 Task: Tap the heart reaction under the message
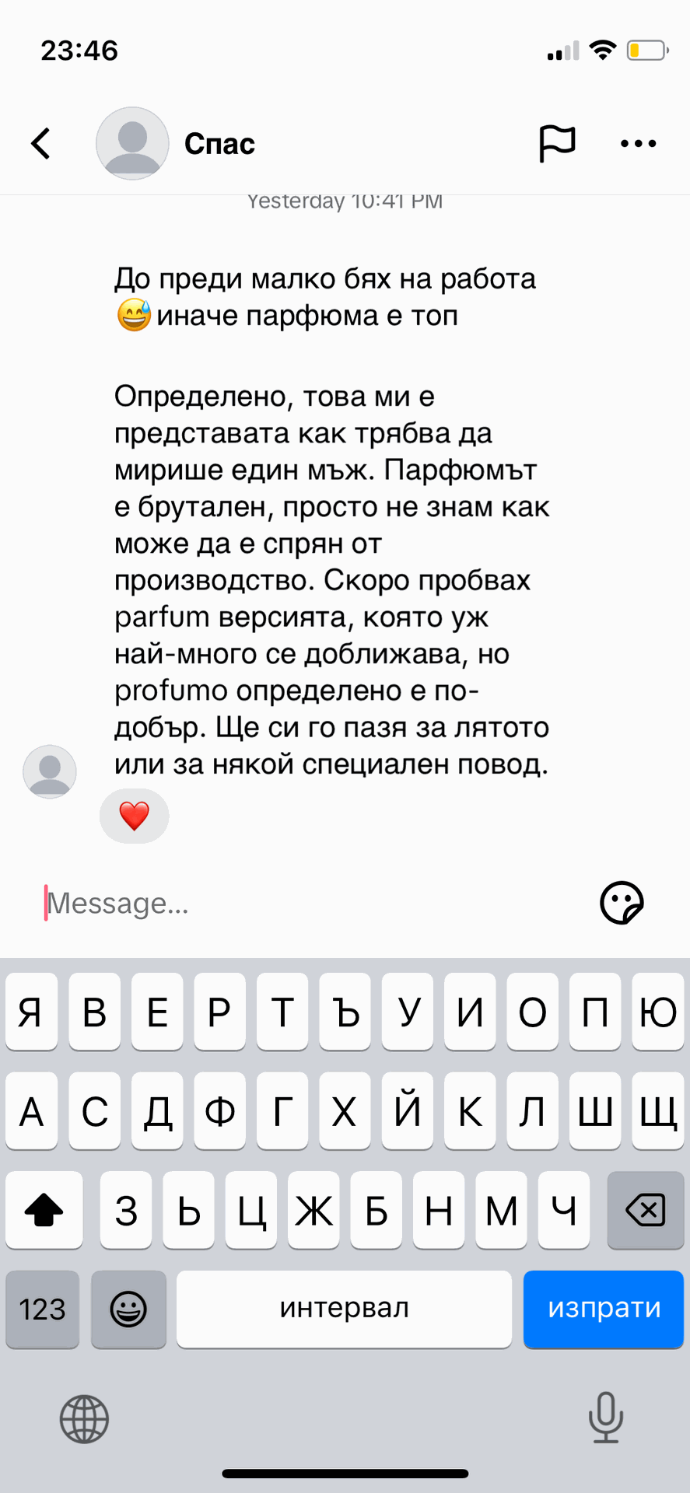[134, 817]
